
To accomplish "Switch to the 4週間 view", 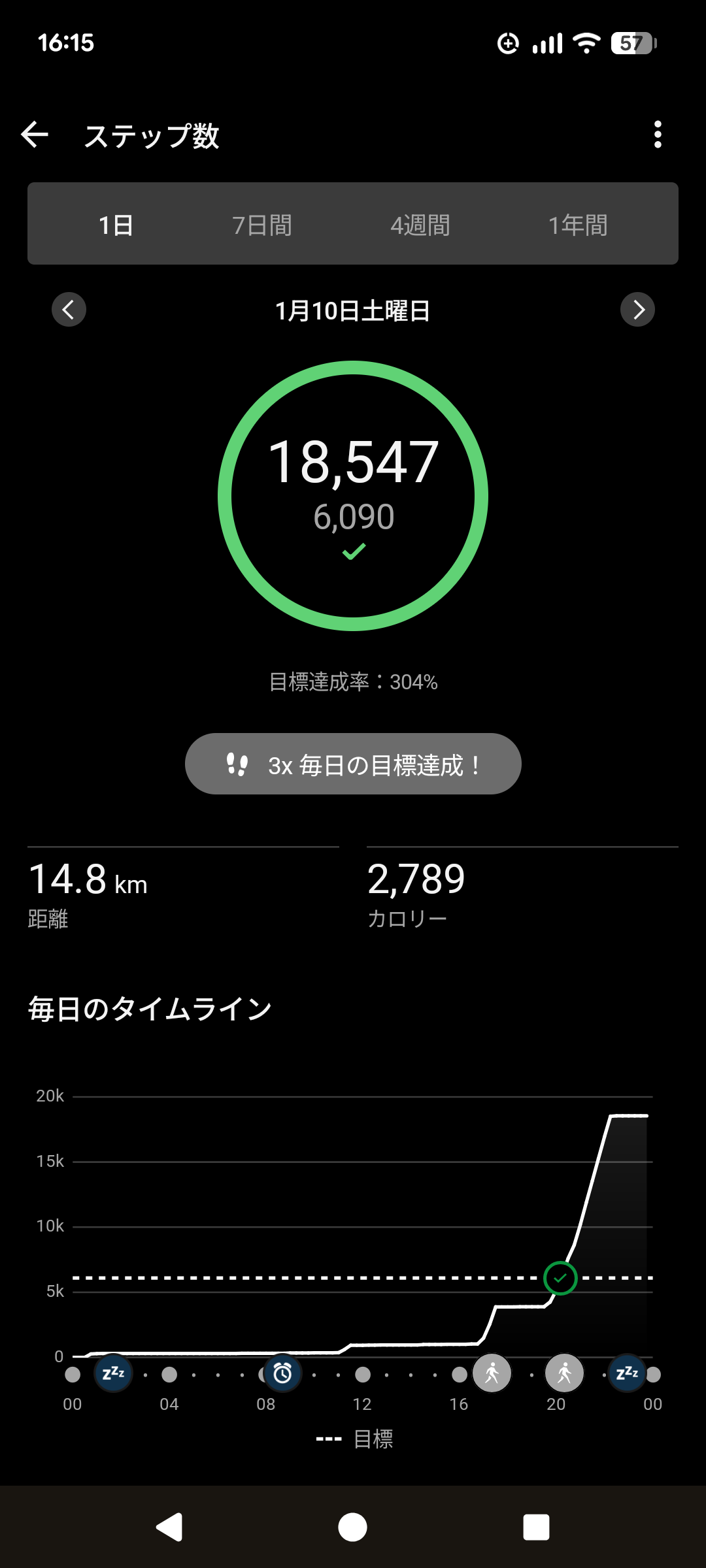I will [420, 225].
